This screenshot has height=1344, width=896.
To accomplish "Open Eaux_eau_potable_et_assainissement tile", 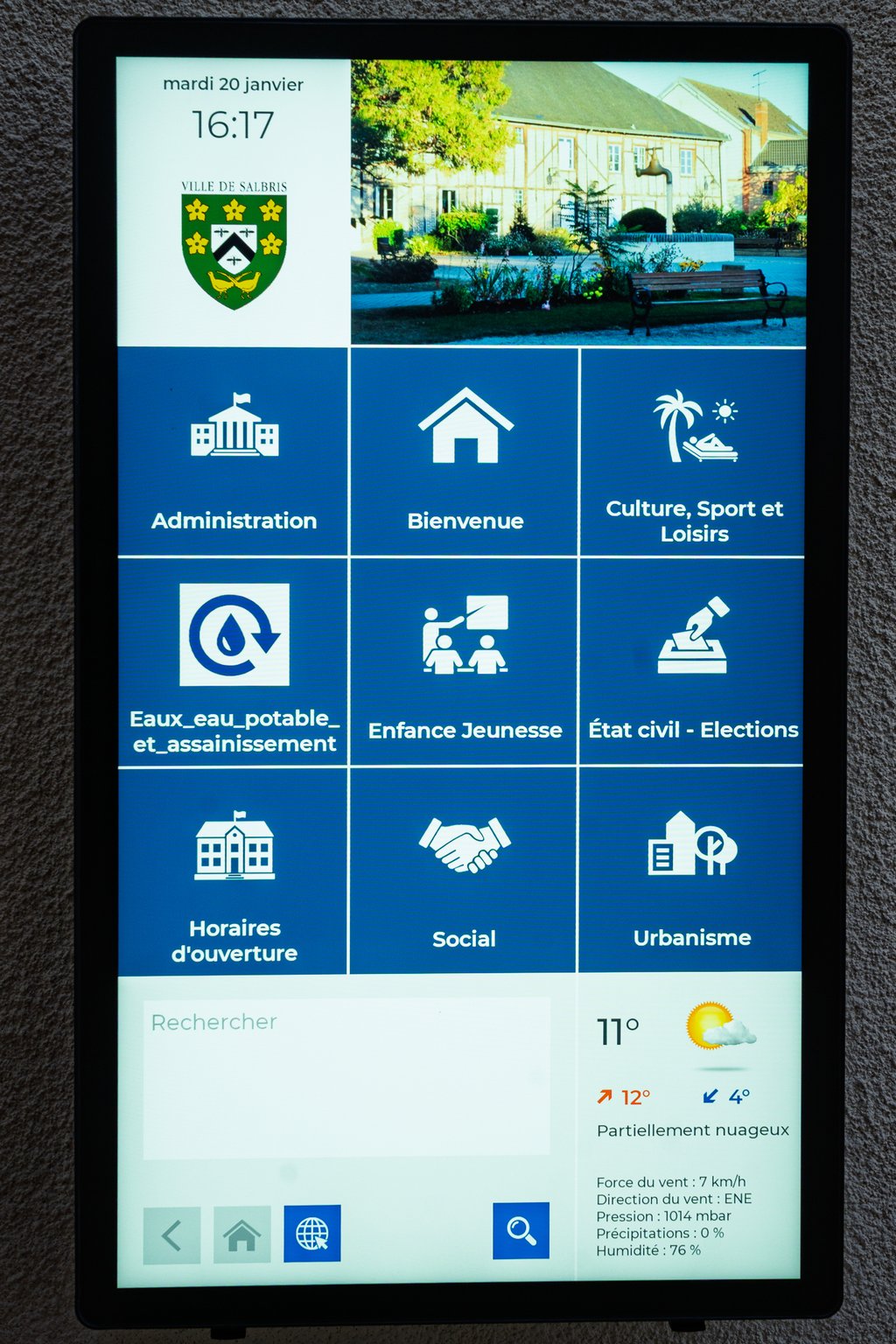I will click(234, 662).
